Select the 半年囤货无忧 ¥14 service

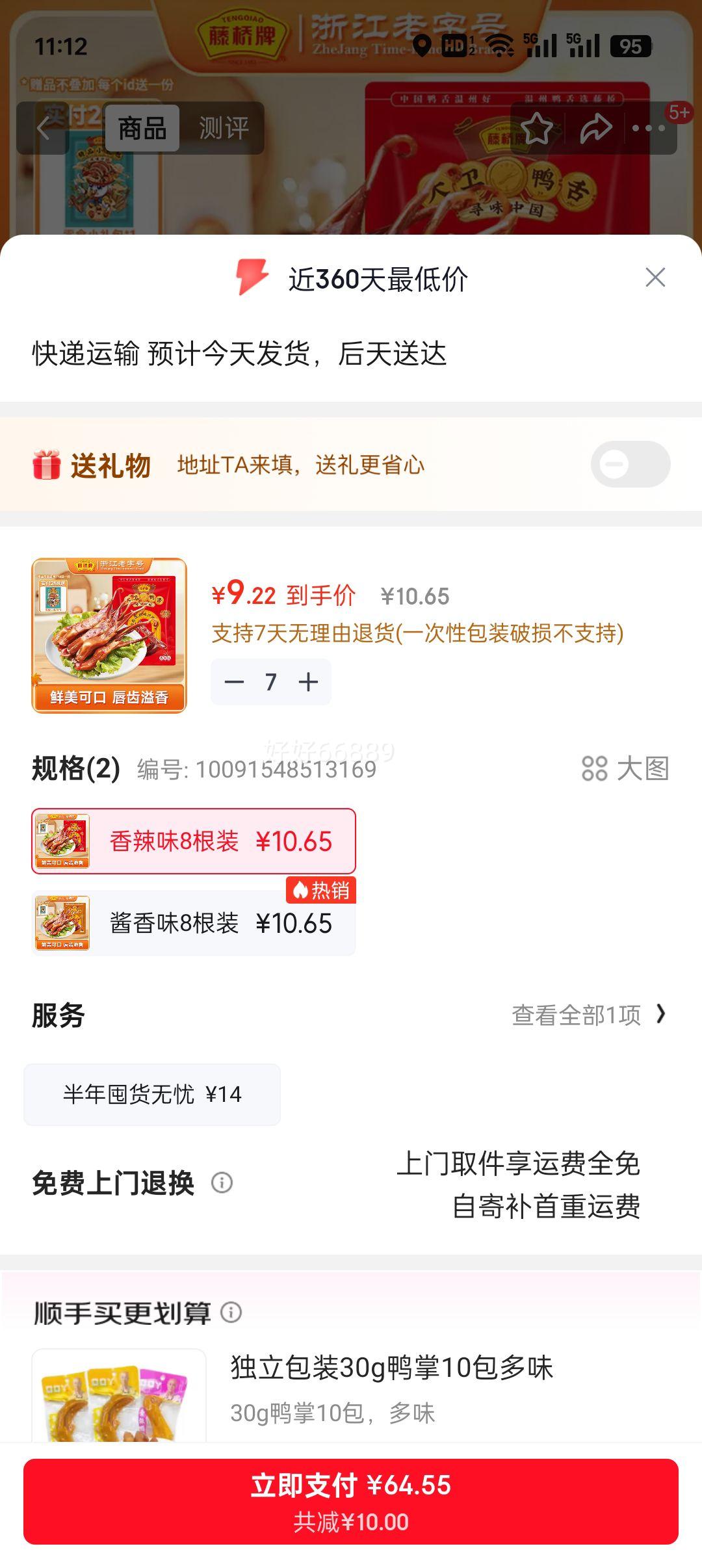152,1094
